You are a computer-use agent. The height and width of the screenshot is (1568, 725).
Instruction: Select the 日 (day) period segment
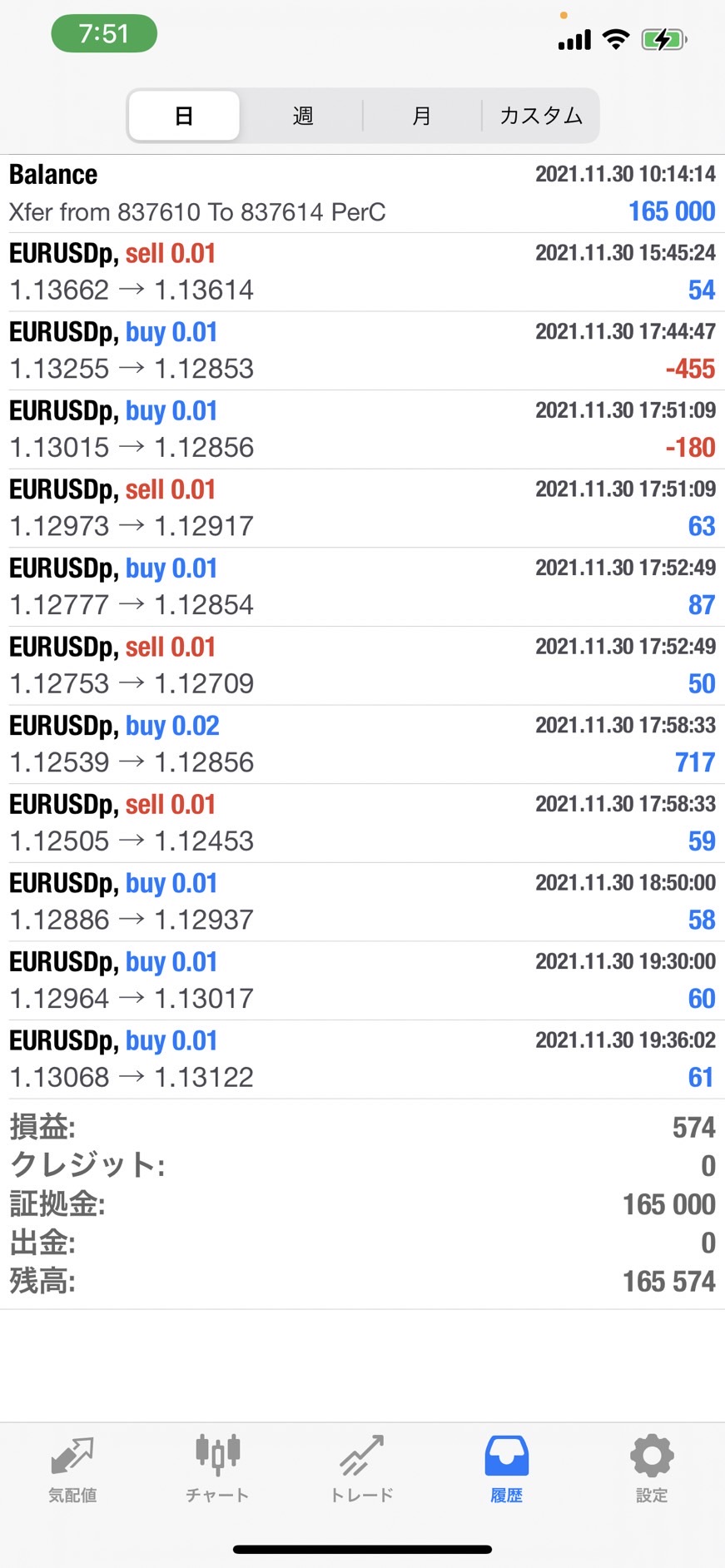point(184,116)
